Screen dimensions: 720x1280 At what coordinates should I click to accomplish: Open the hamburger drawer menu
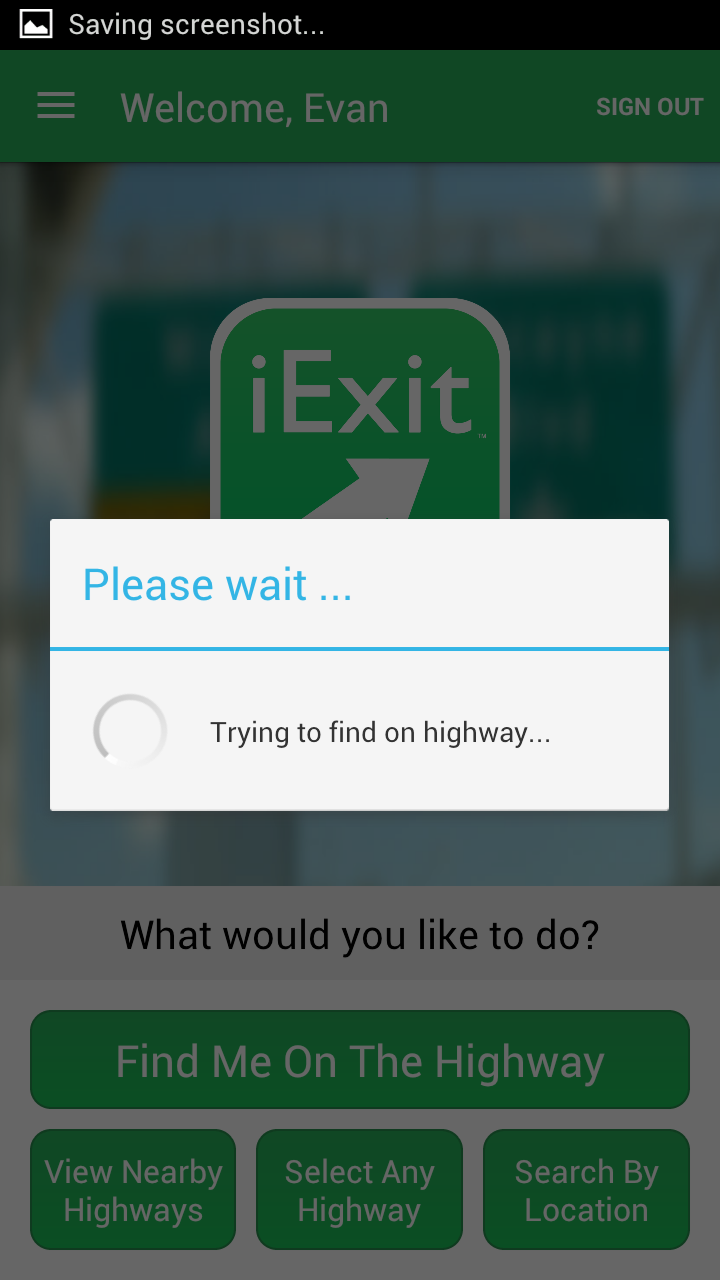[x=56, y=106]
